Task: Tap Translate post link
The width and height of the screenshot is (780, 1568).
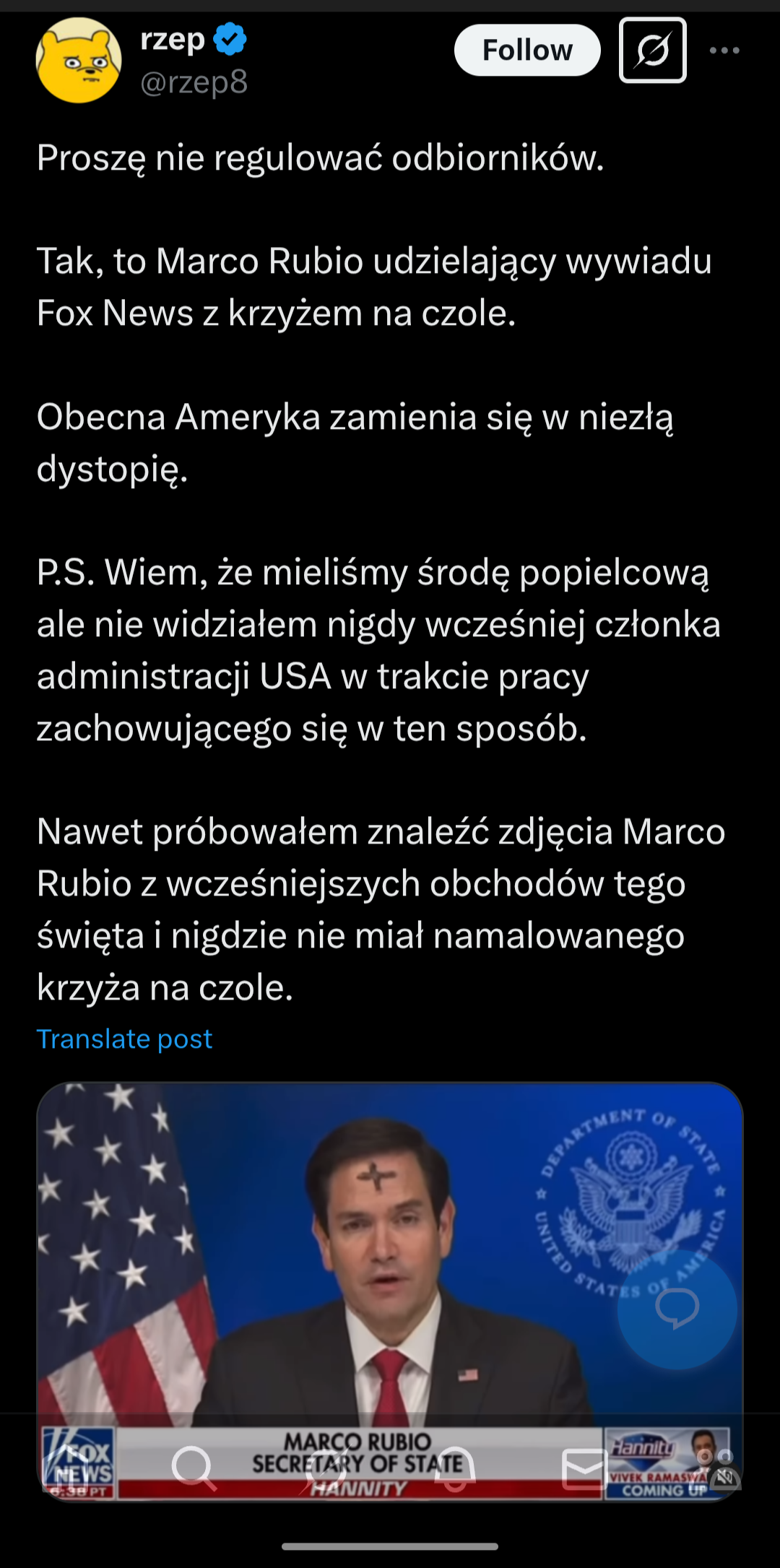Action: click(x=124, y=1039)
